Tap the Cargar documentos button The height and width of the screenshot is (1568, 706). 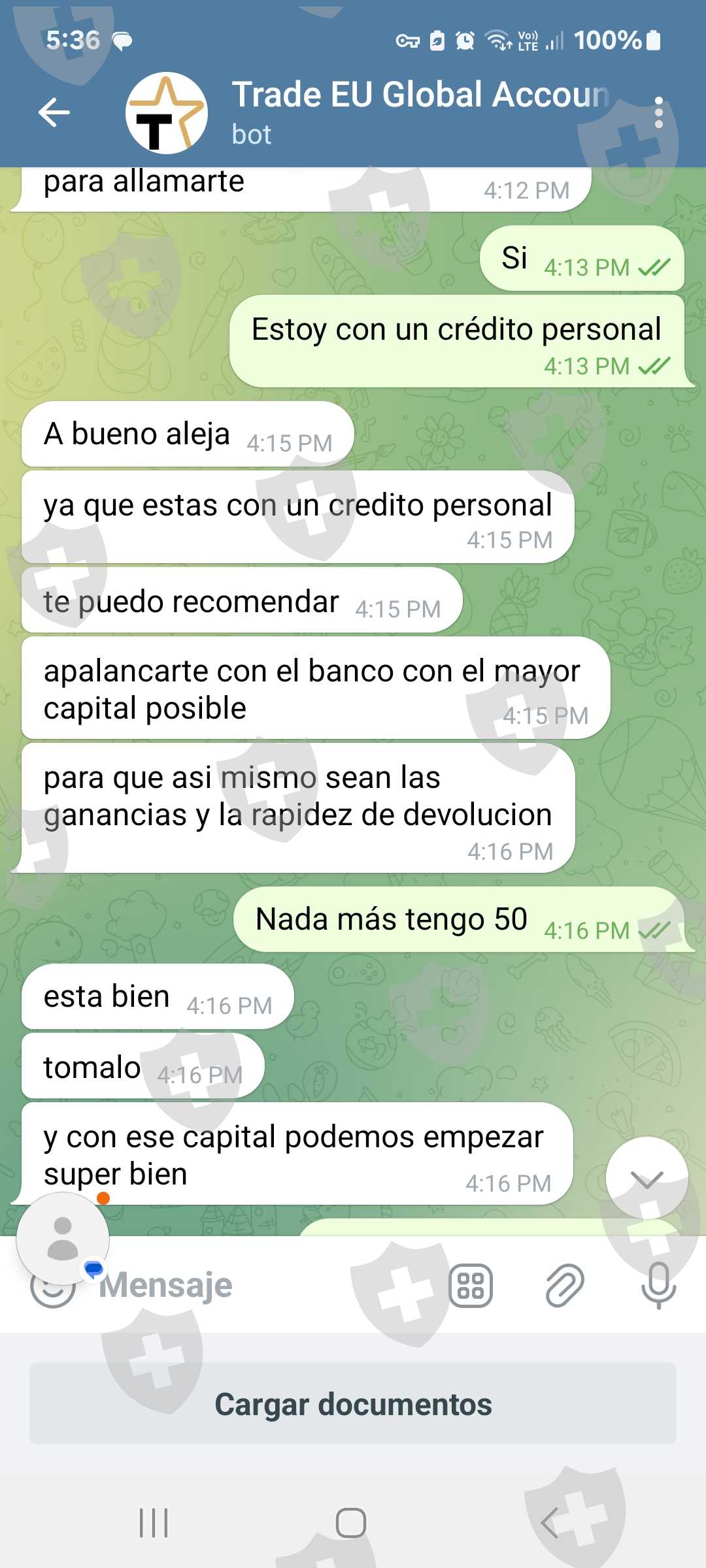coord(353,1403)
